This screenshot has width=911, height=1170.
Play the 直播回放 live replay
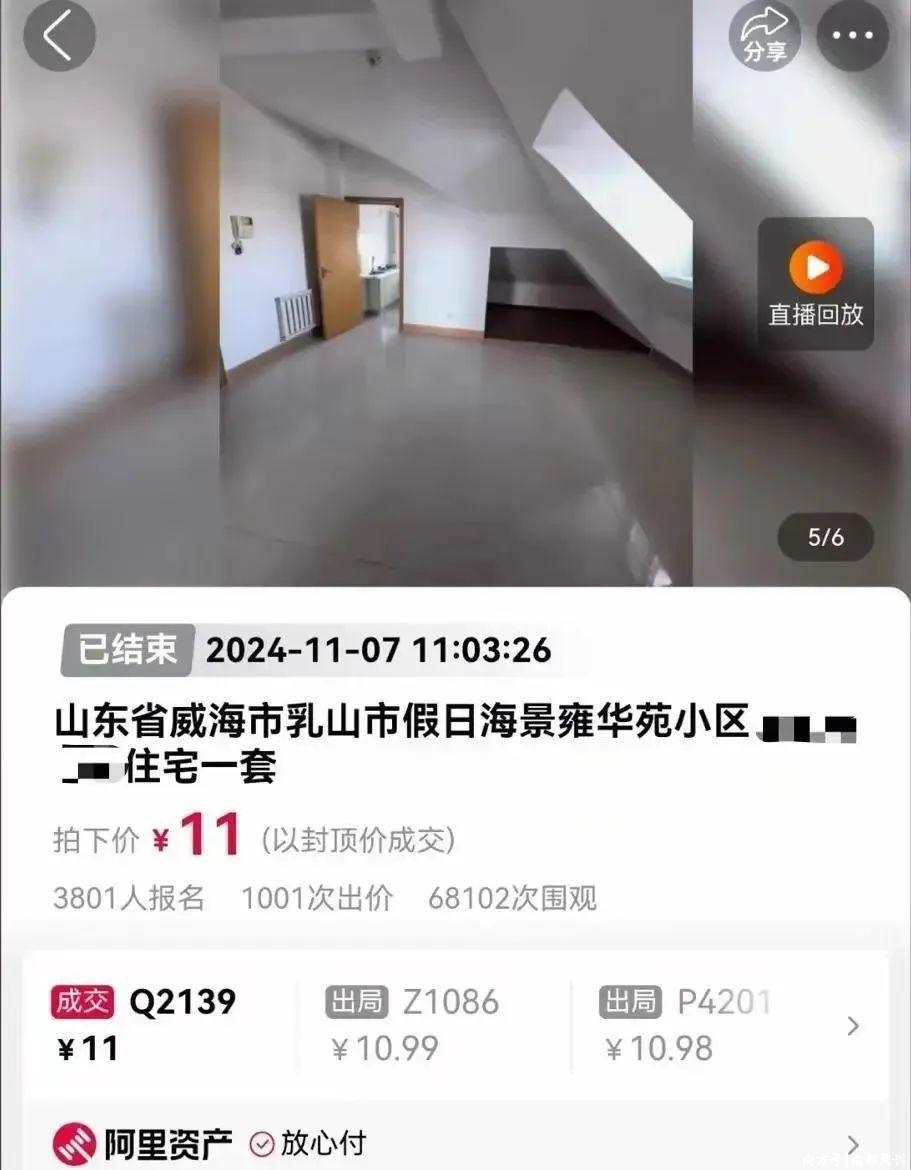tap(815, 283)
